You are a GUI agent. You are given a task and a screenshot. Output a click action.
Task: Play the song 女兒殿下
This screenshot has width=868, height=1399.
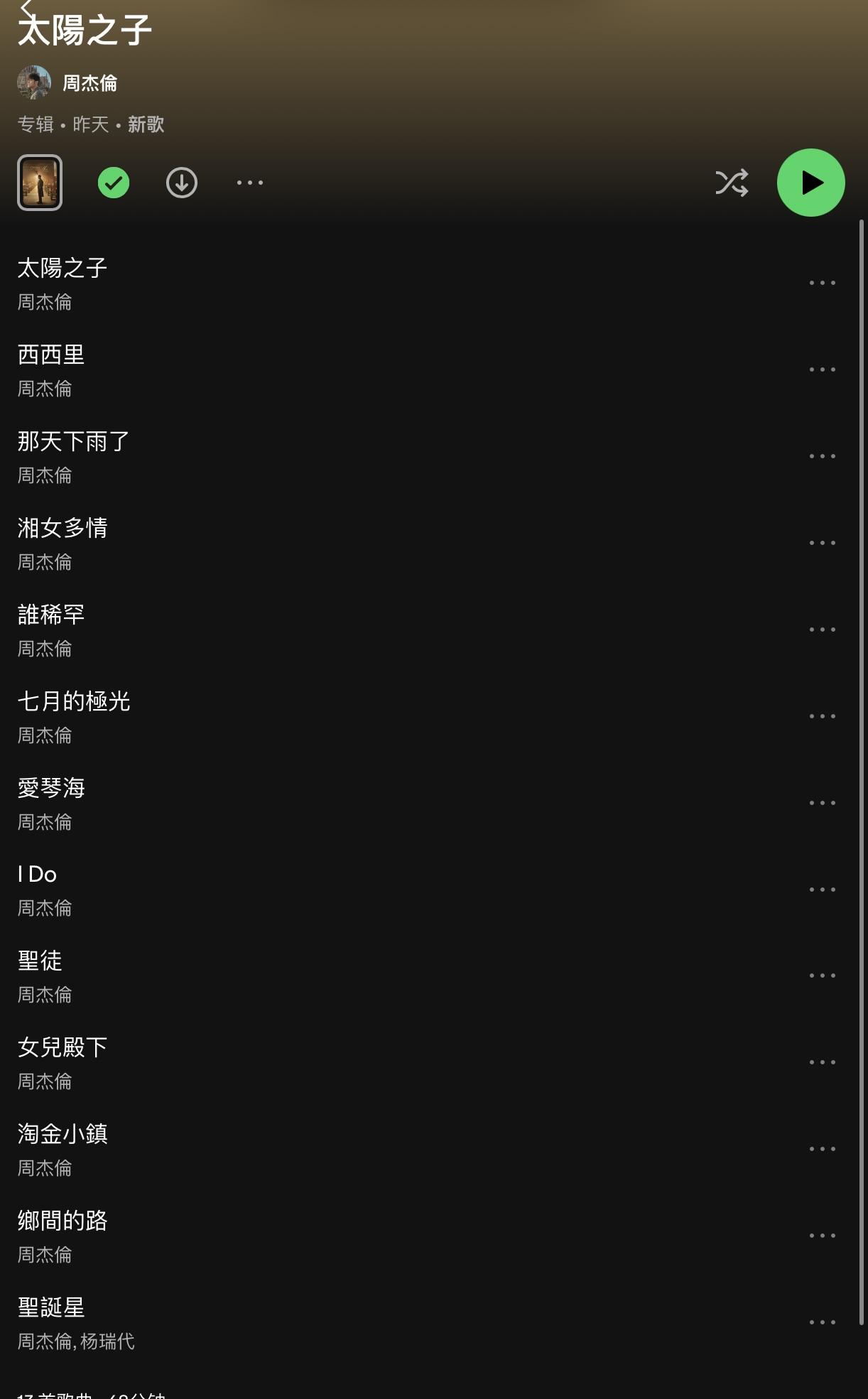coord(63,1048)
